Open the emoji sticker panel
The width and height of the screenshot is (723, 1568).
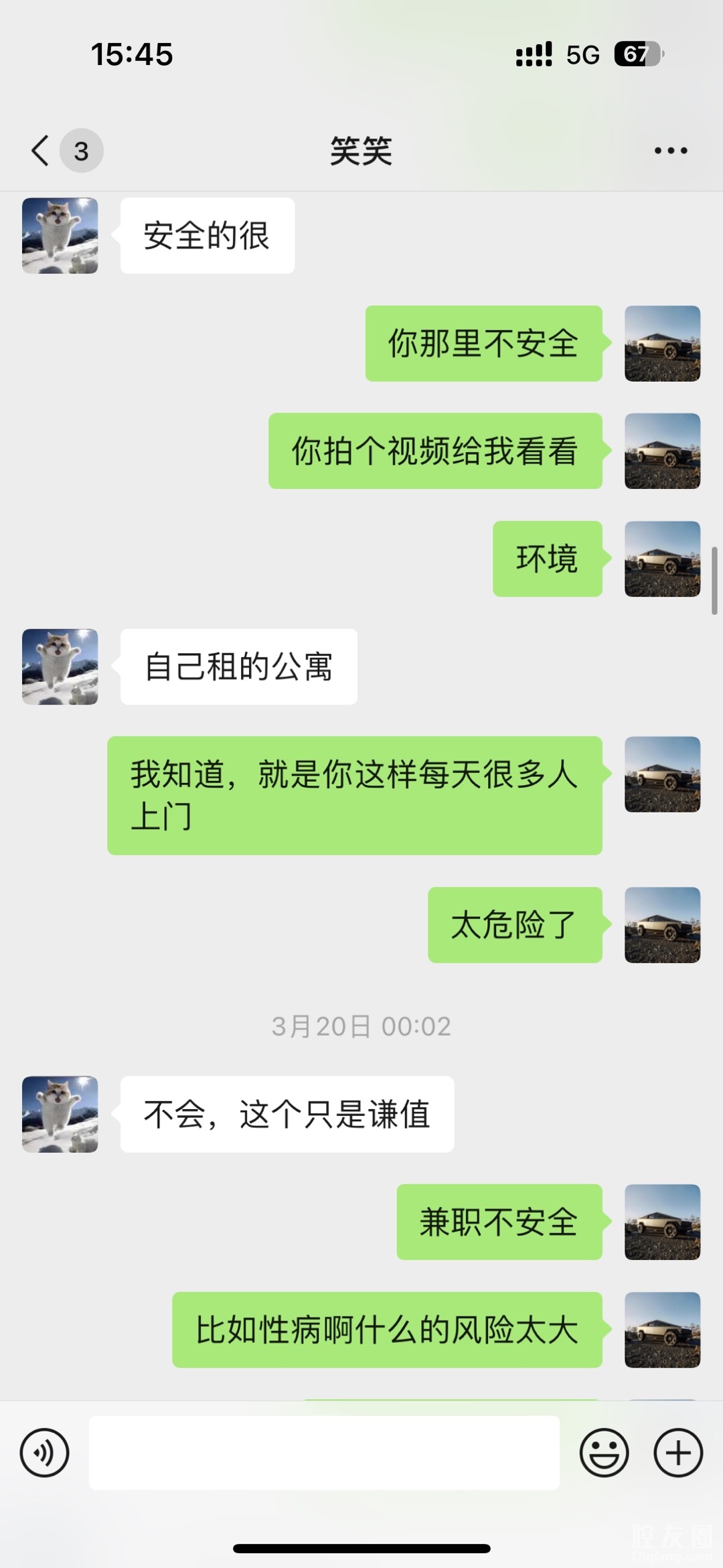tap(604, 1453)
